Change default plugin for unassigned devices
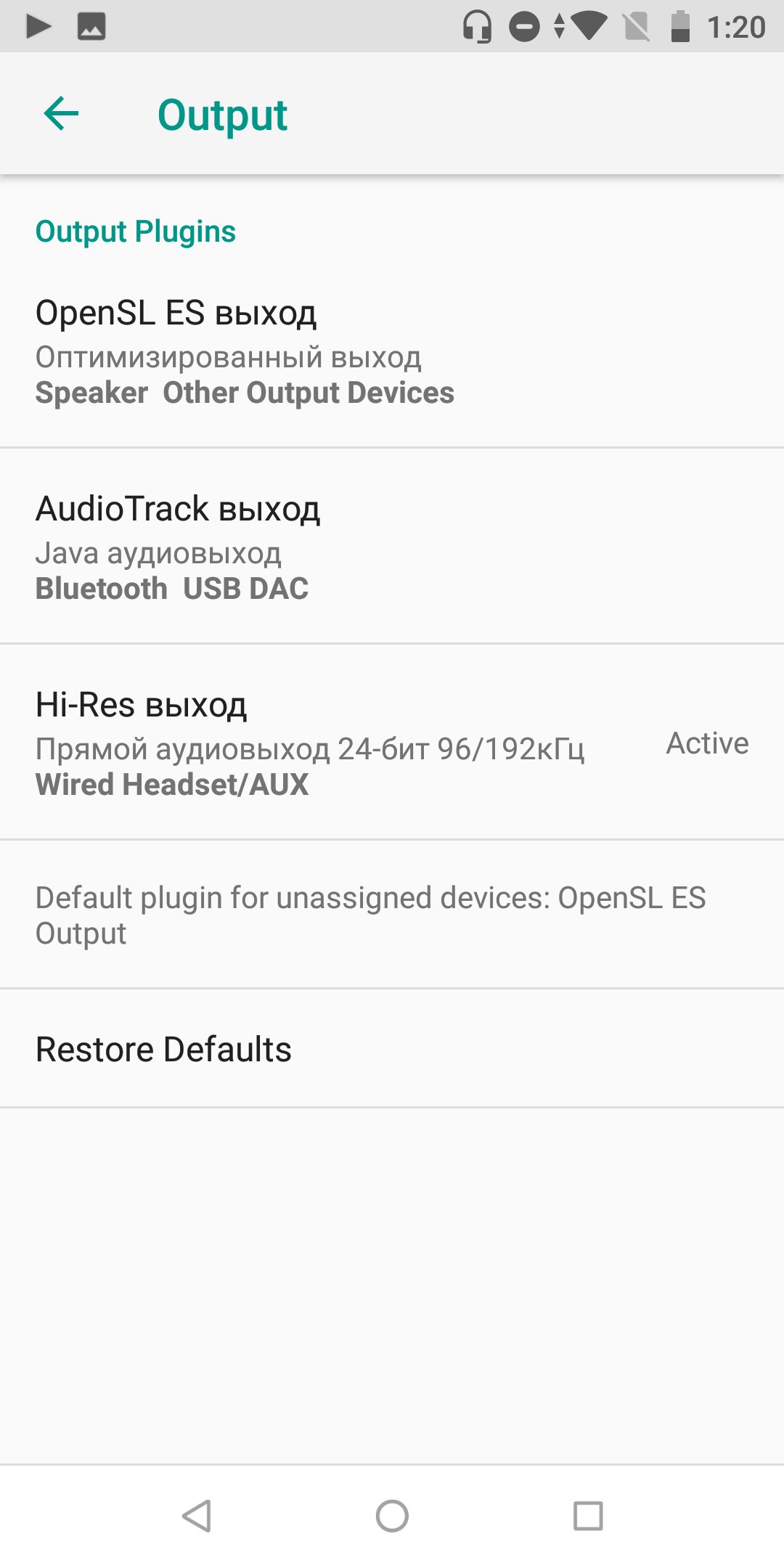 click(x=392, y=915)
